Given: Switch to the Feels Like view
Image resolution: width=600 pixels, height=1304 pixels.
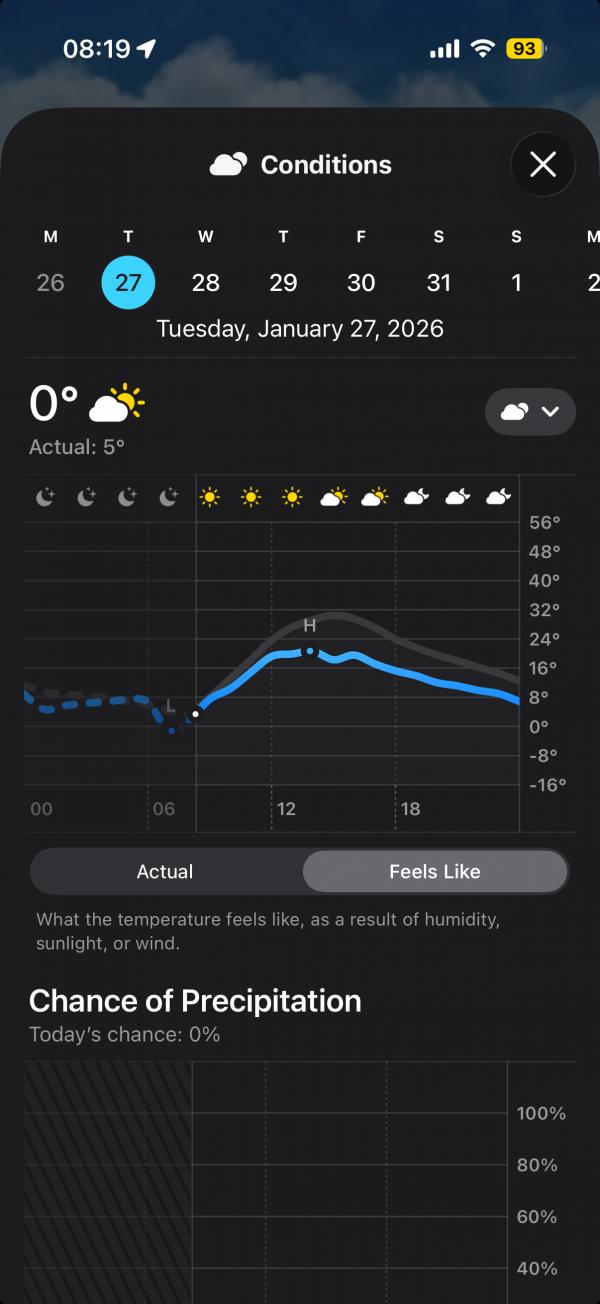Looking at the screenshot, I should coord(435,872).
